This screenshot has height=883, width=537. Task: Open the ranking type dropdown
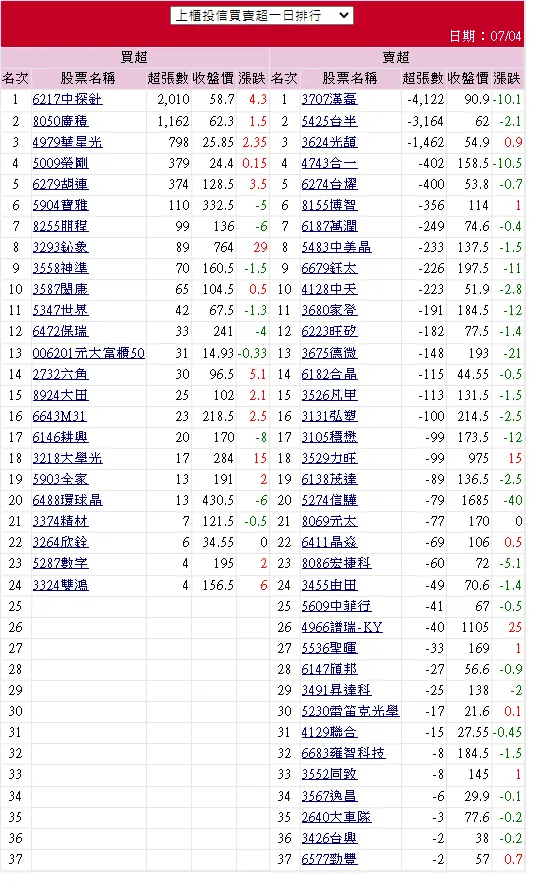[x=262, y=15]
